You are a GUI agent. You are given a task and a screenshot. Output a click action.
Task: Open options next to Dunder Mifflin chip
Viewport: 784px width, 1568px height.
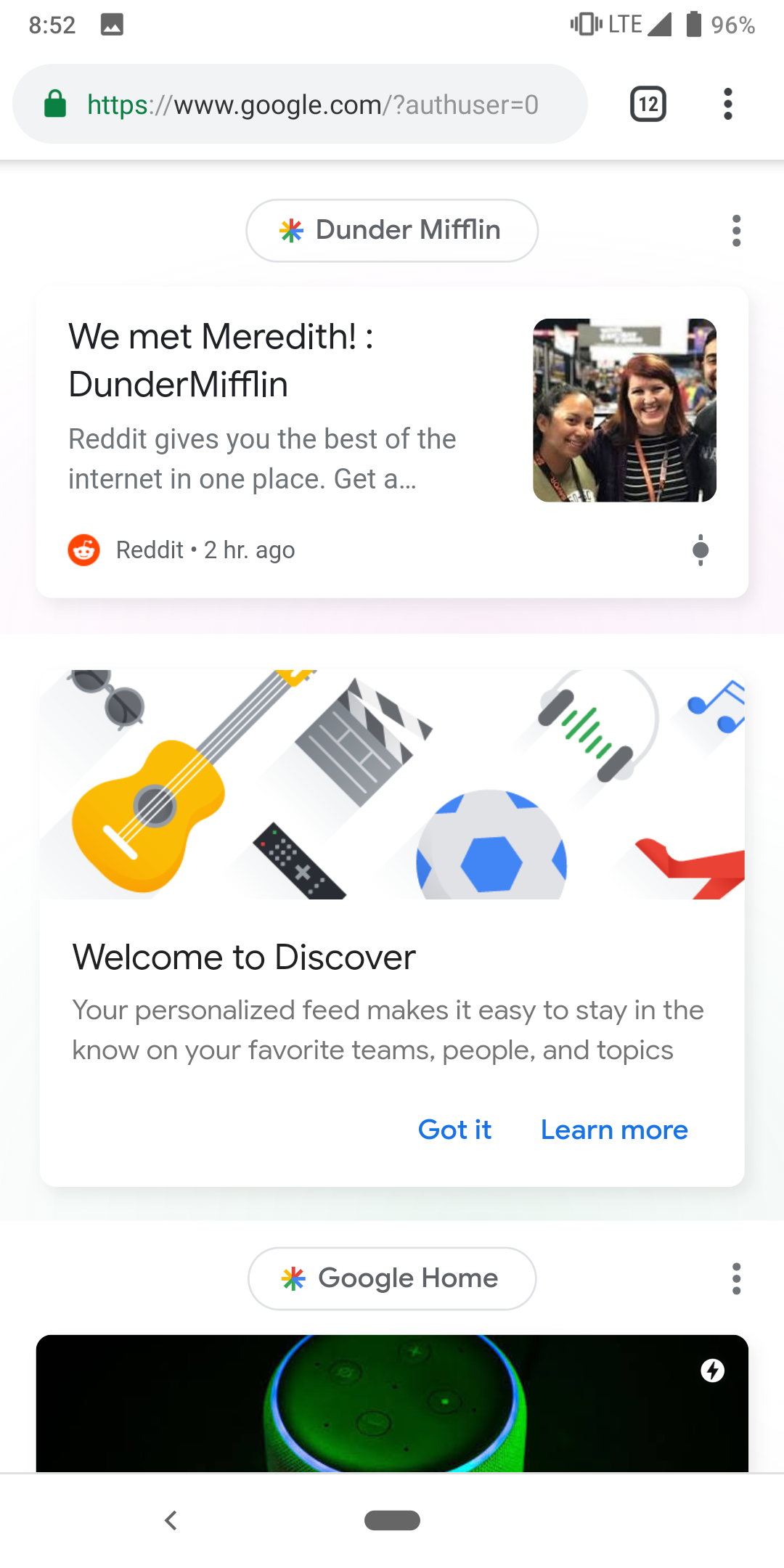coord(736,231)
